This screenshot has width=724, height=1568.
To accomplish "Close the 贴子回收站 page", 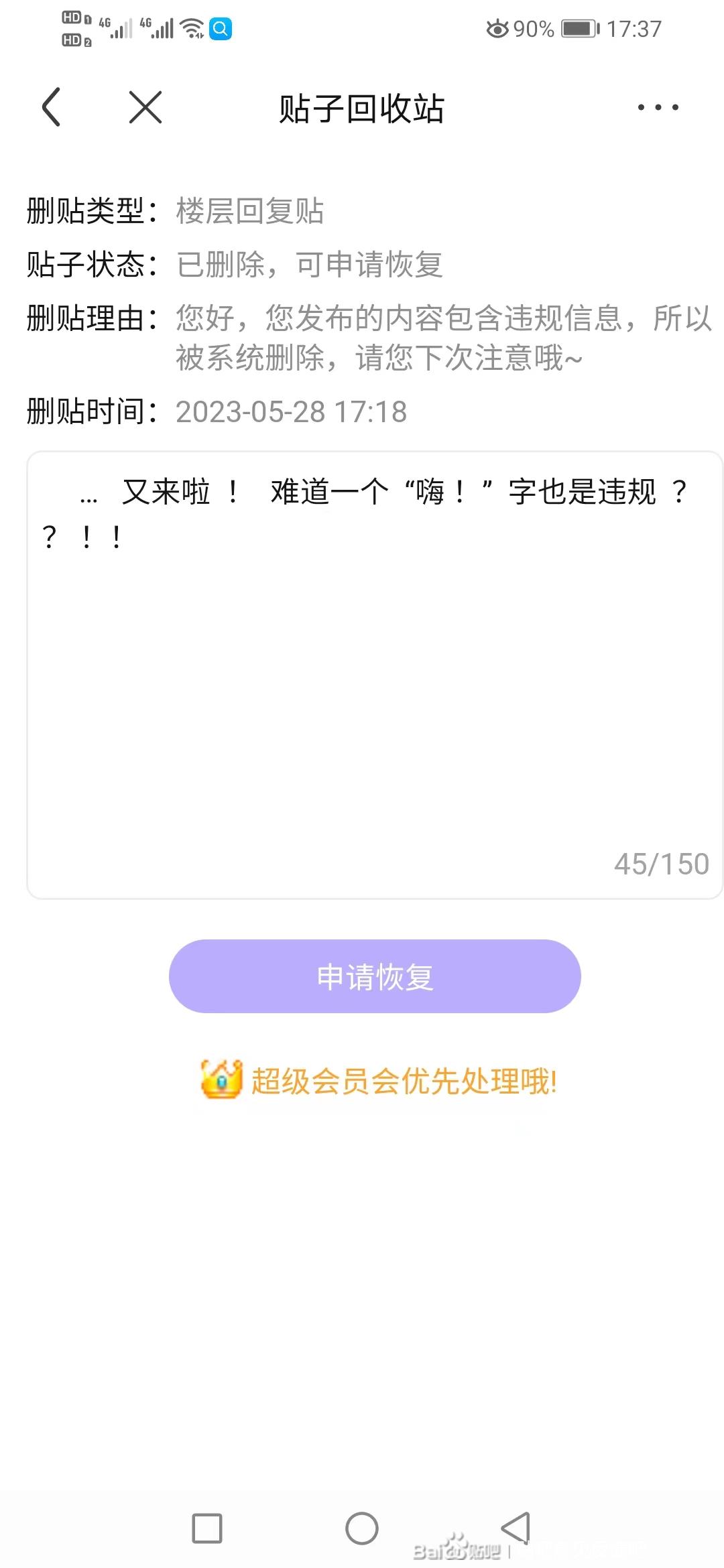I will (x=145, y=107).
